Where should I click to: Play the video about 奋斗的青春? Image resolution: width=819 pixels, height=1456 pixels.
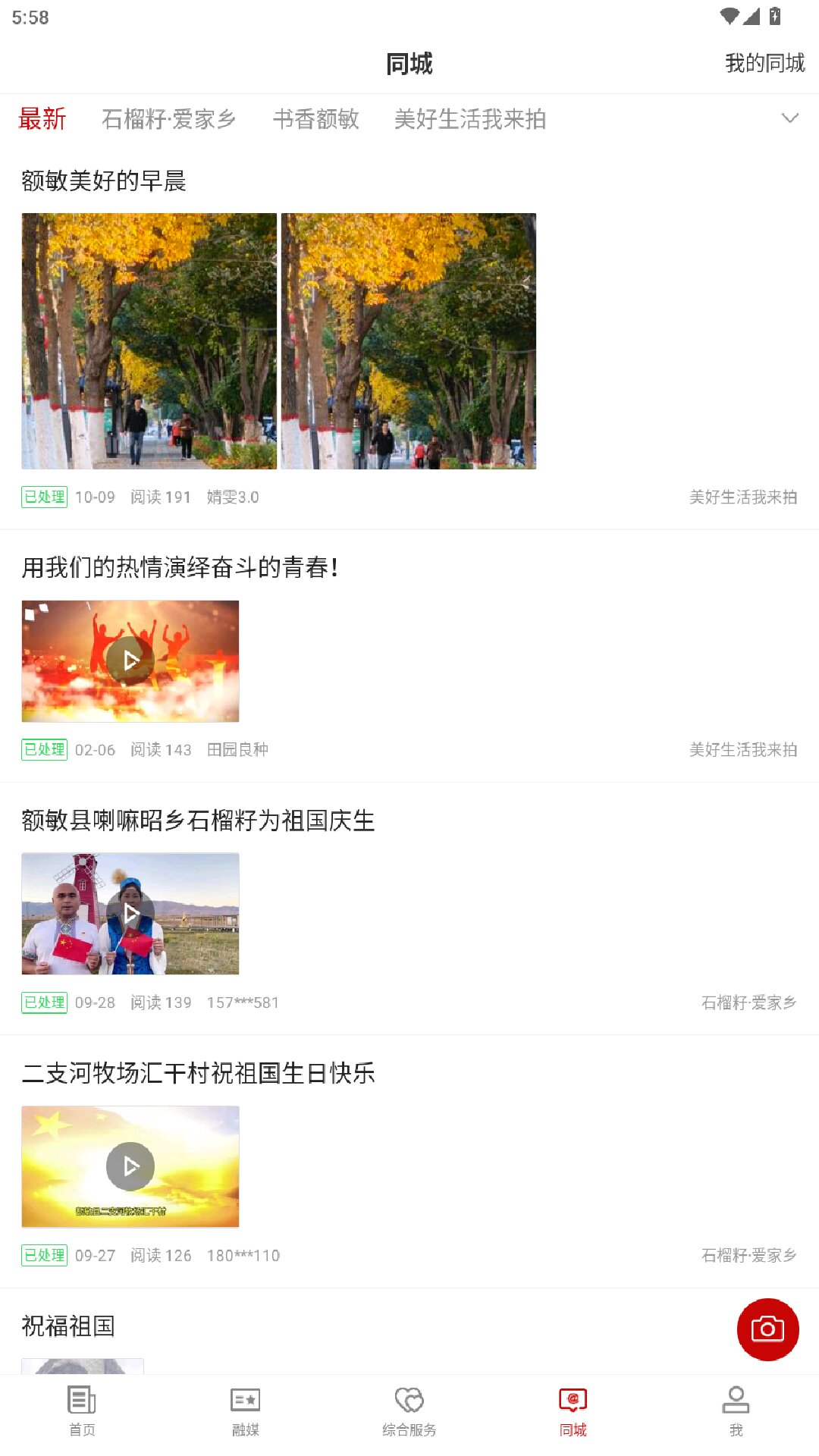point(130,660)
